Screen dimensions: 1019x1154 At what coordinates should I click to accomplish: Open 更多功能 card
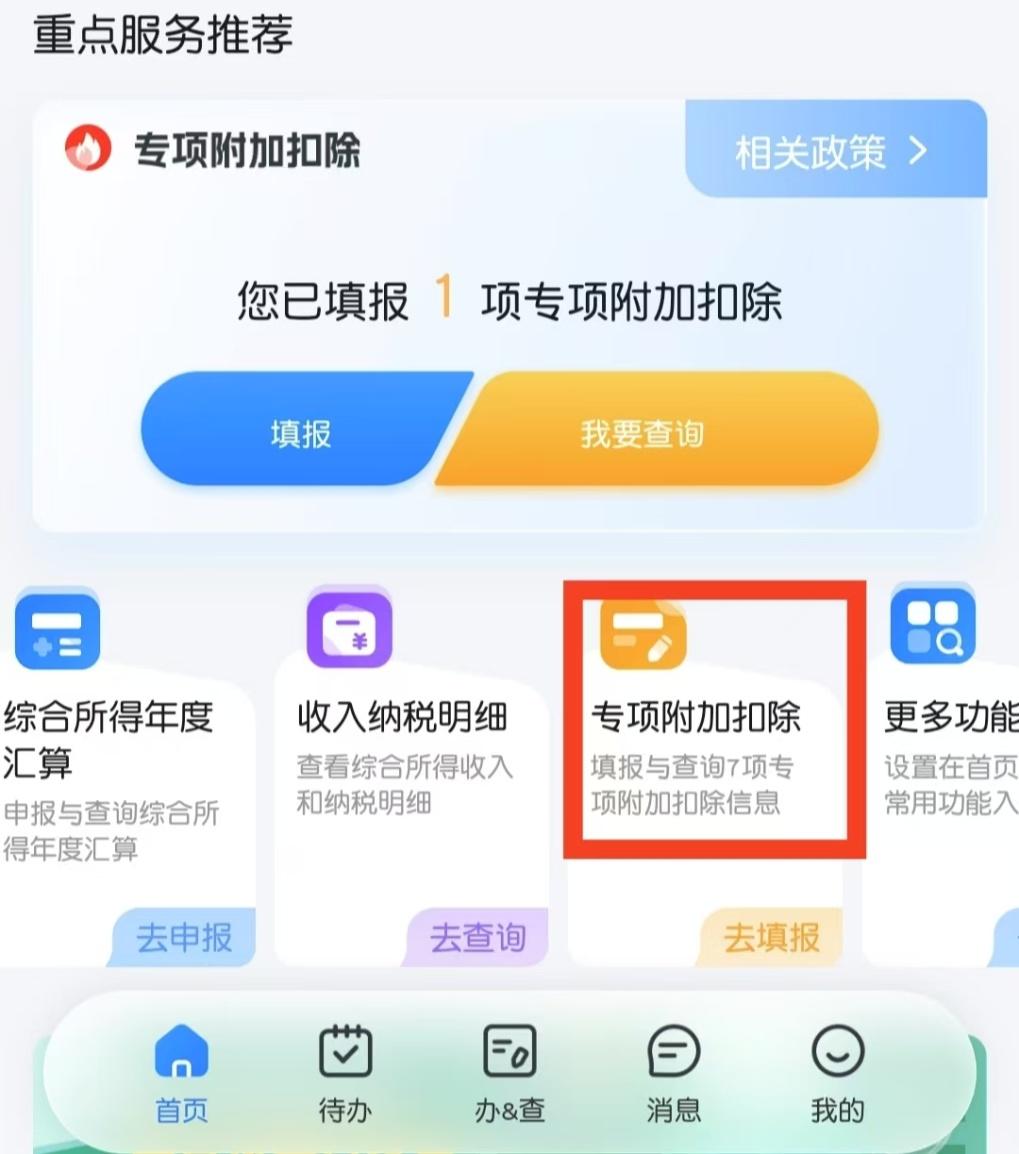coord(941,776)
